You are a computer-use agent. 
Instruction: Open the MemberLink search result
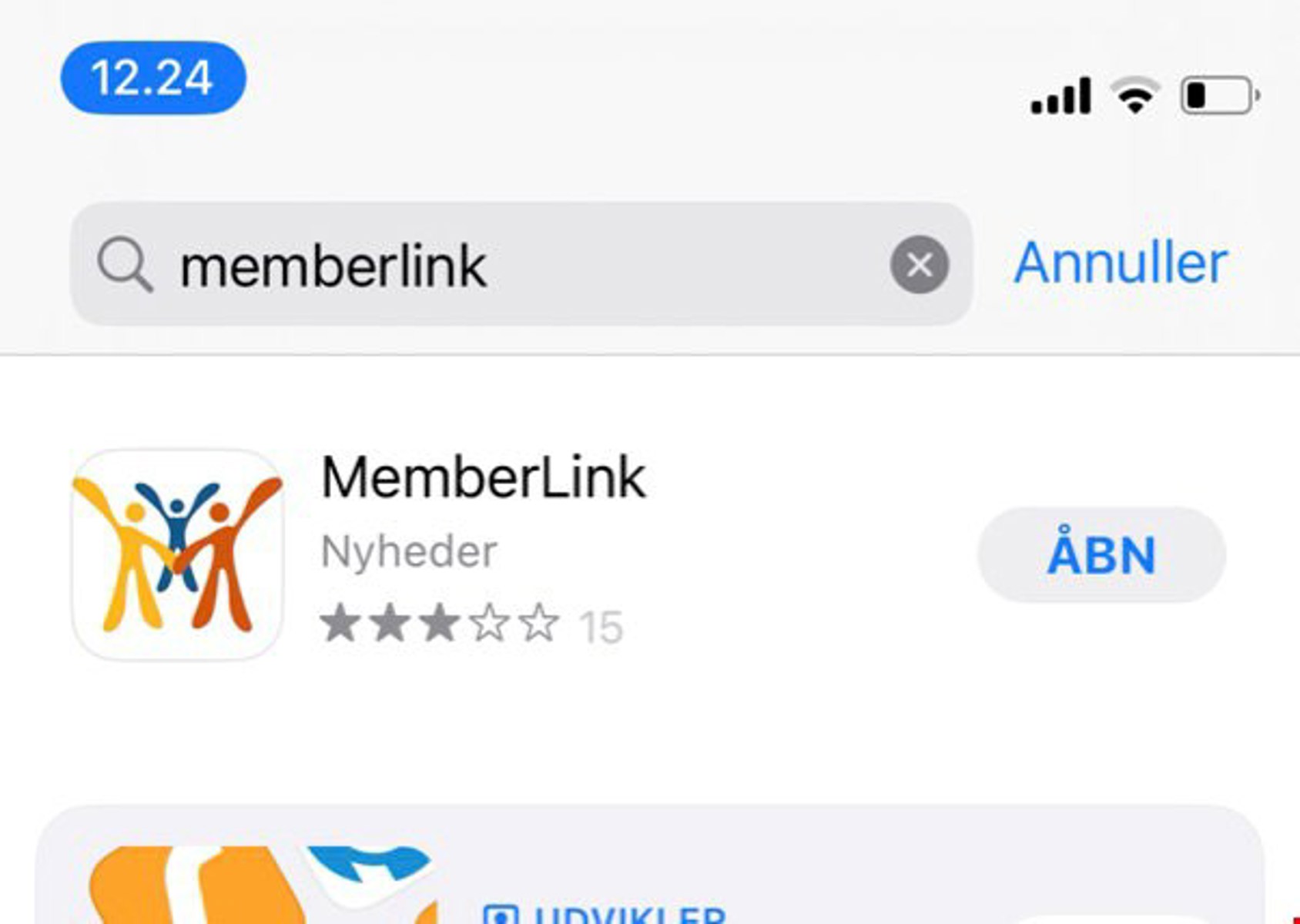pos(483,477)
